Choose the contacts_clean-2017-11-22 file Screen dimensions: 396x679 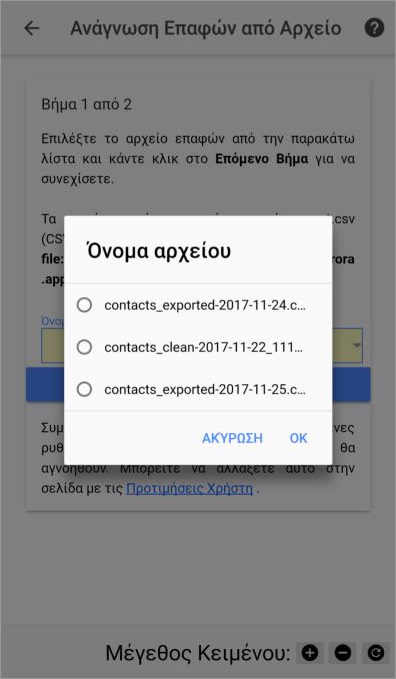pyautogui.click(x=198, y=347)
